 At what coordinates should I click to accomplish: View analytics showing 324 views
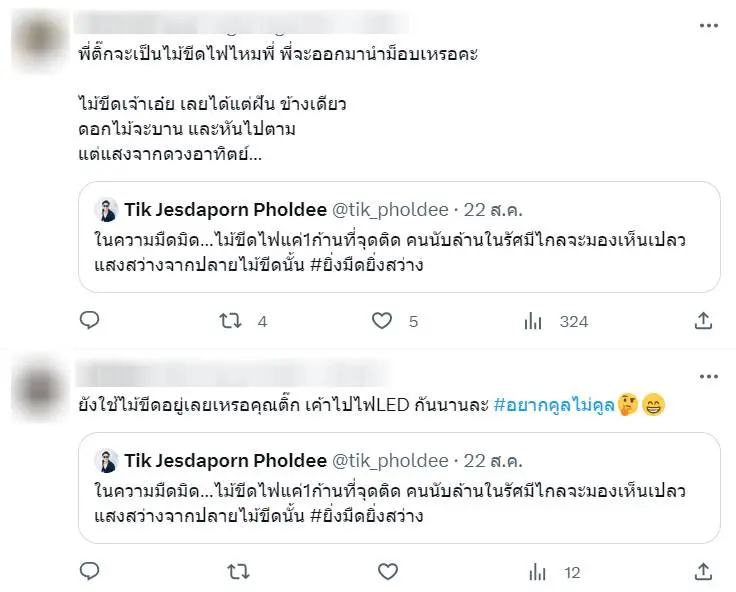pyautogui.click(x=533, y=321)
